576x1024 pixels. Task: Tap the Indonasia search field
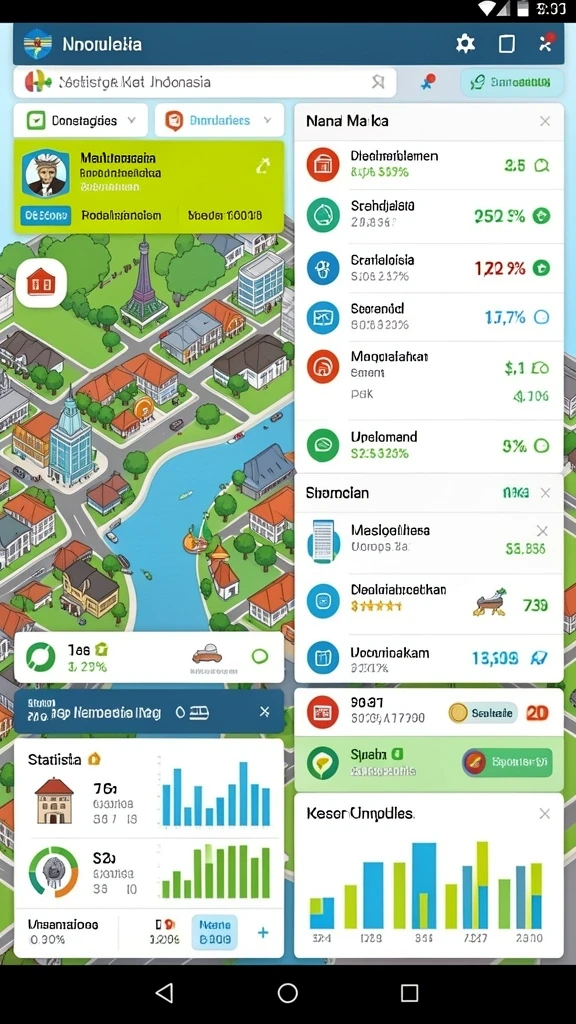[204, 82]
